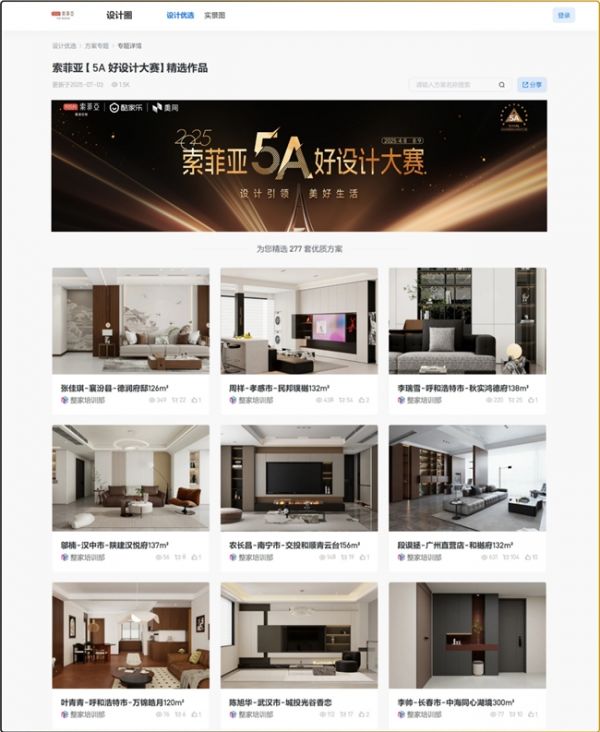Open 段谟雄-广州直营店-和樾府 132m² design
The image size is (600, 732).
467,478
